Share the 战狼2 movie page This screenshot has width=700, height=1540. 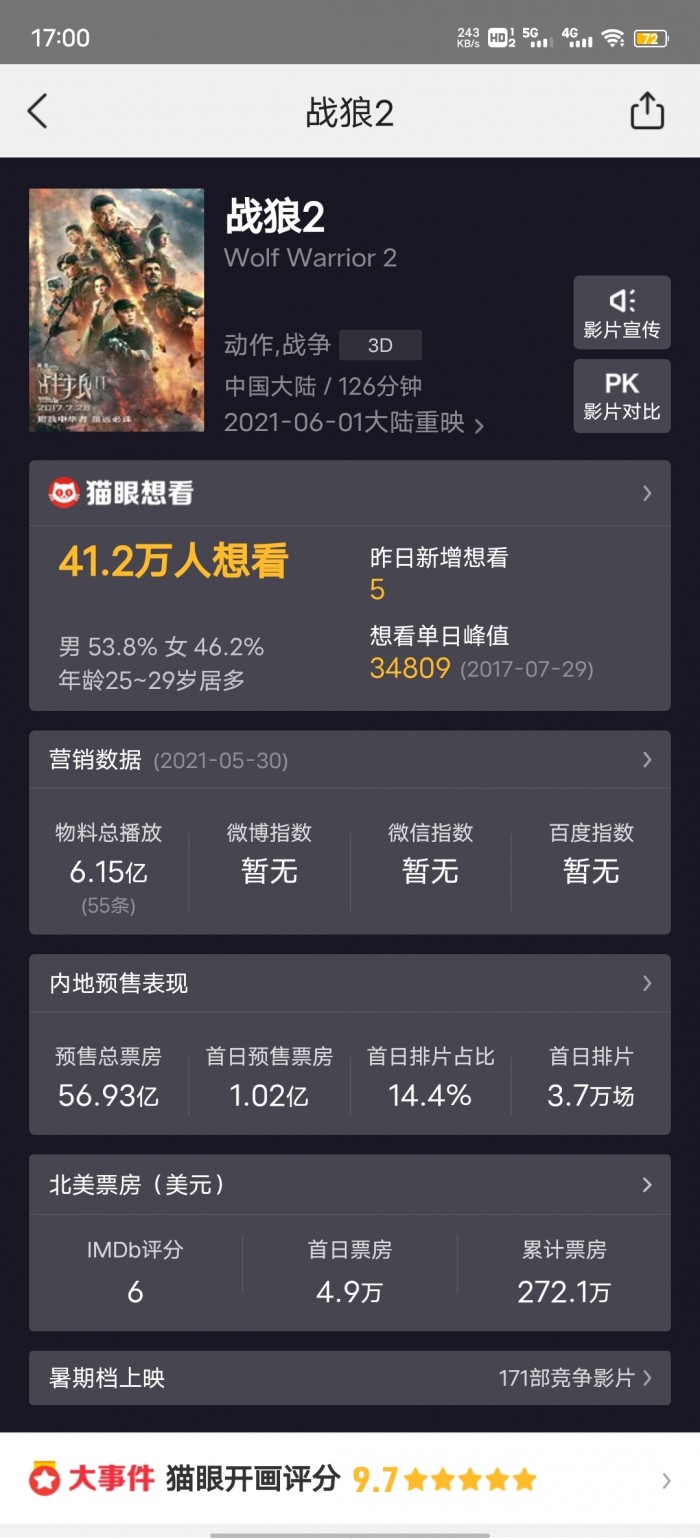point(647,111)
